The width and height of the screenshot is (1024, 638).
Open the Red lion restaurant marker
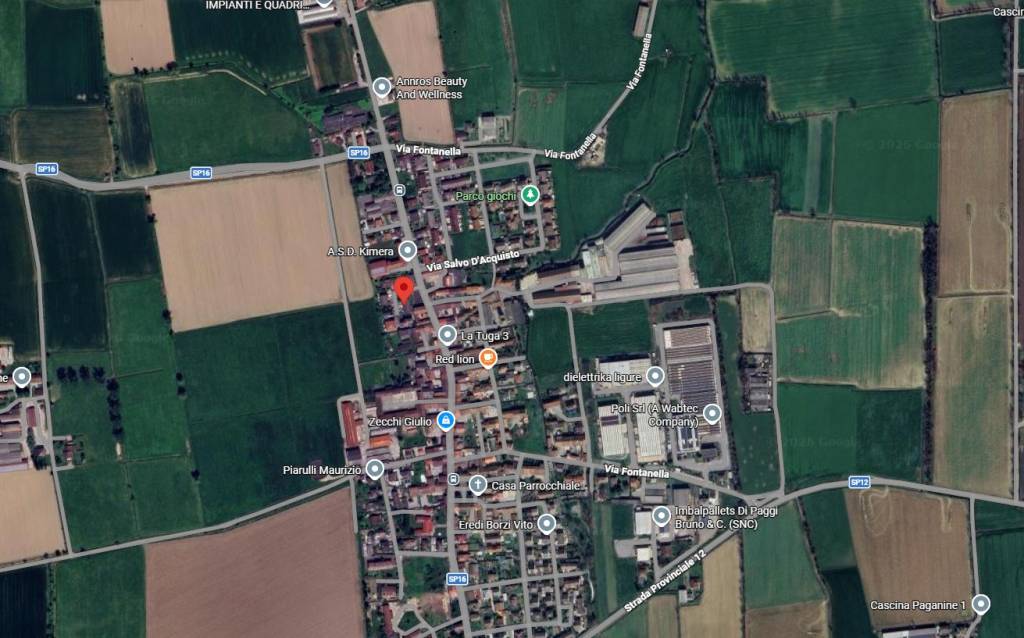488,358
